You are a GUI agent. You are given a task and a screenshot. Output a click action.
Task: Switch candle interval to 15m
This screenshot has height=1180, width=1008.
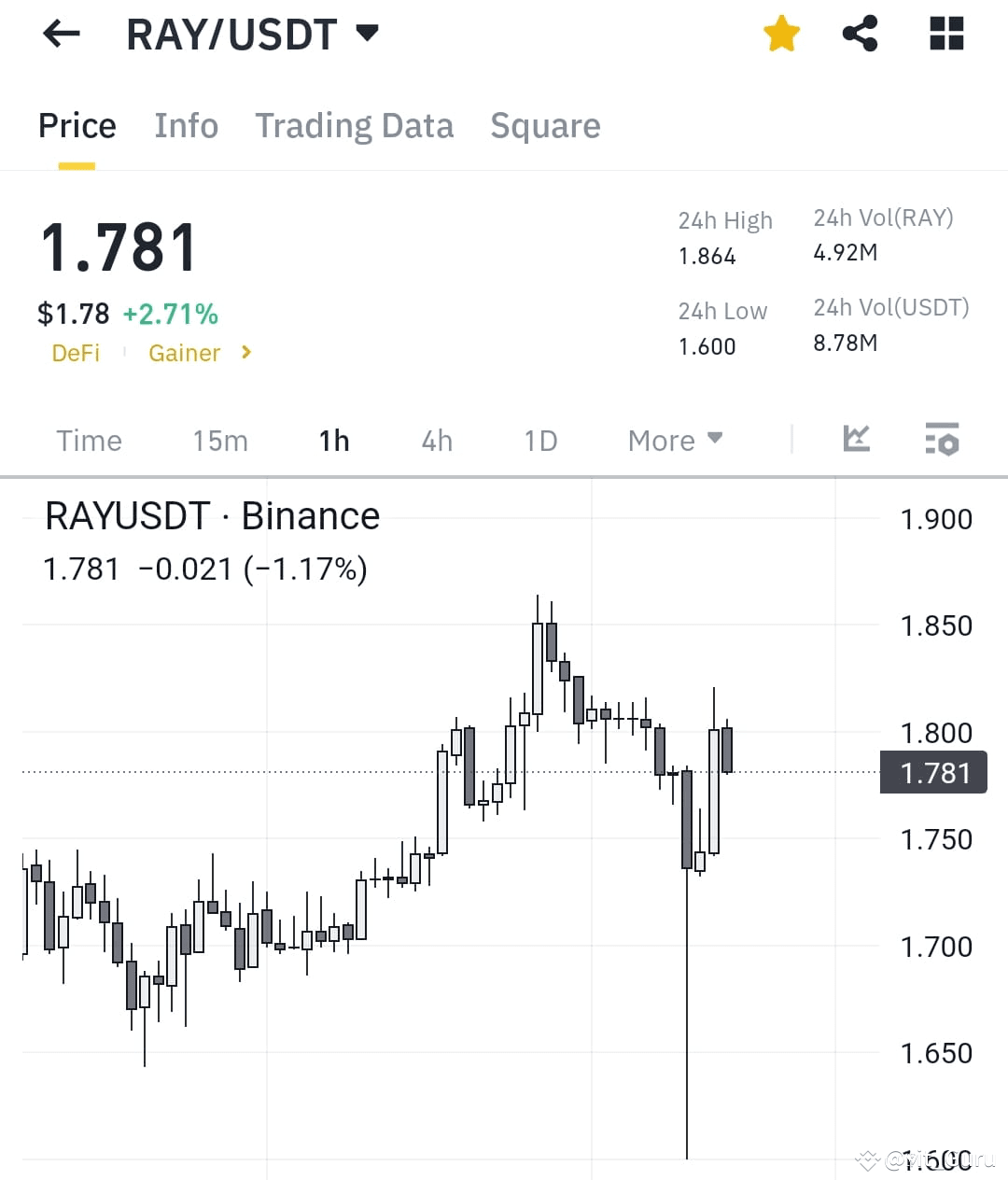coord(219,440)
